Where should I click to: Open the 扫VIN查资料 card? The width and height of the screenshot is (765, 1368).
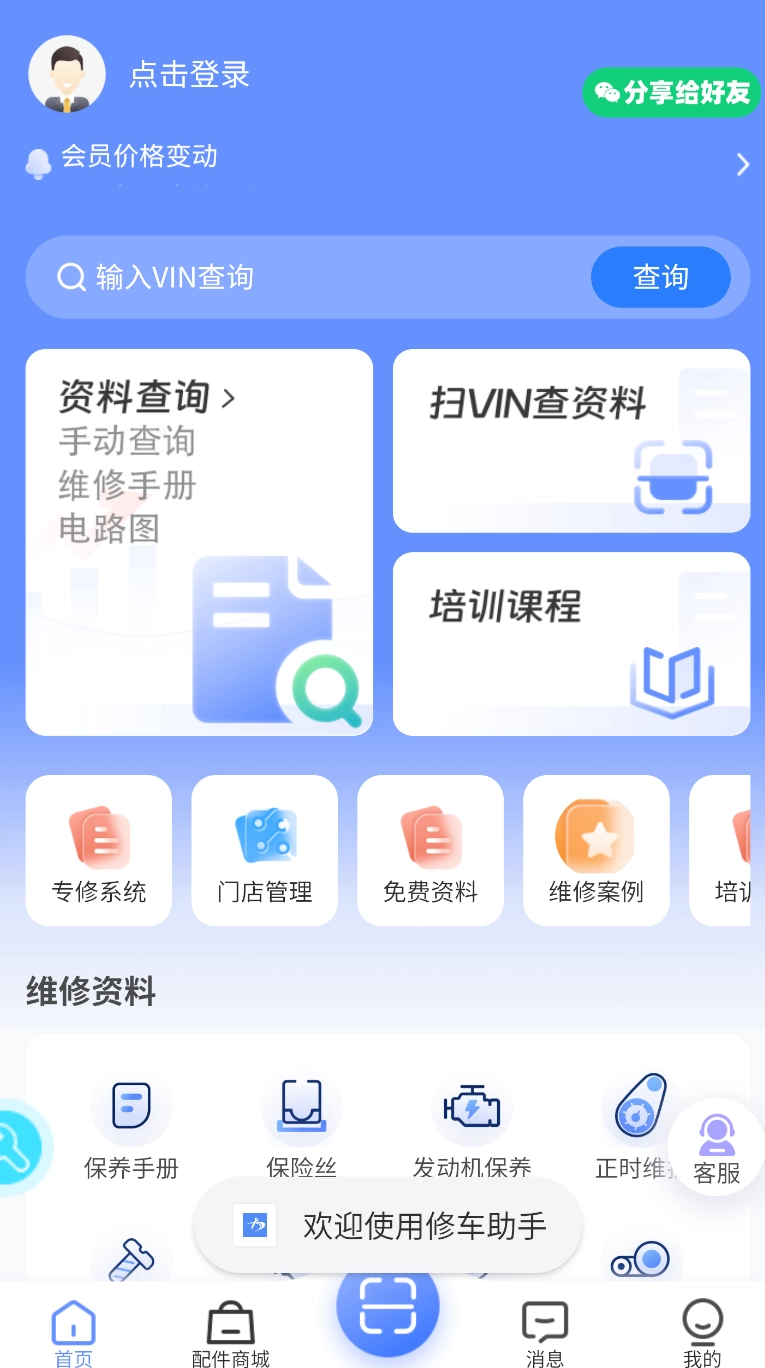click(571, 441)
